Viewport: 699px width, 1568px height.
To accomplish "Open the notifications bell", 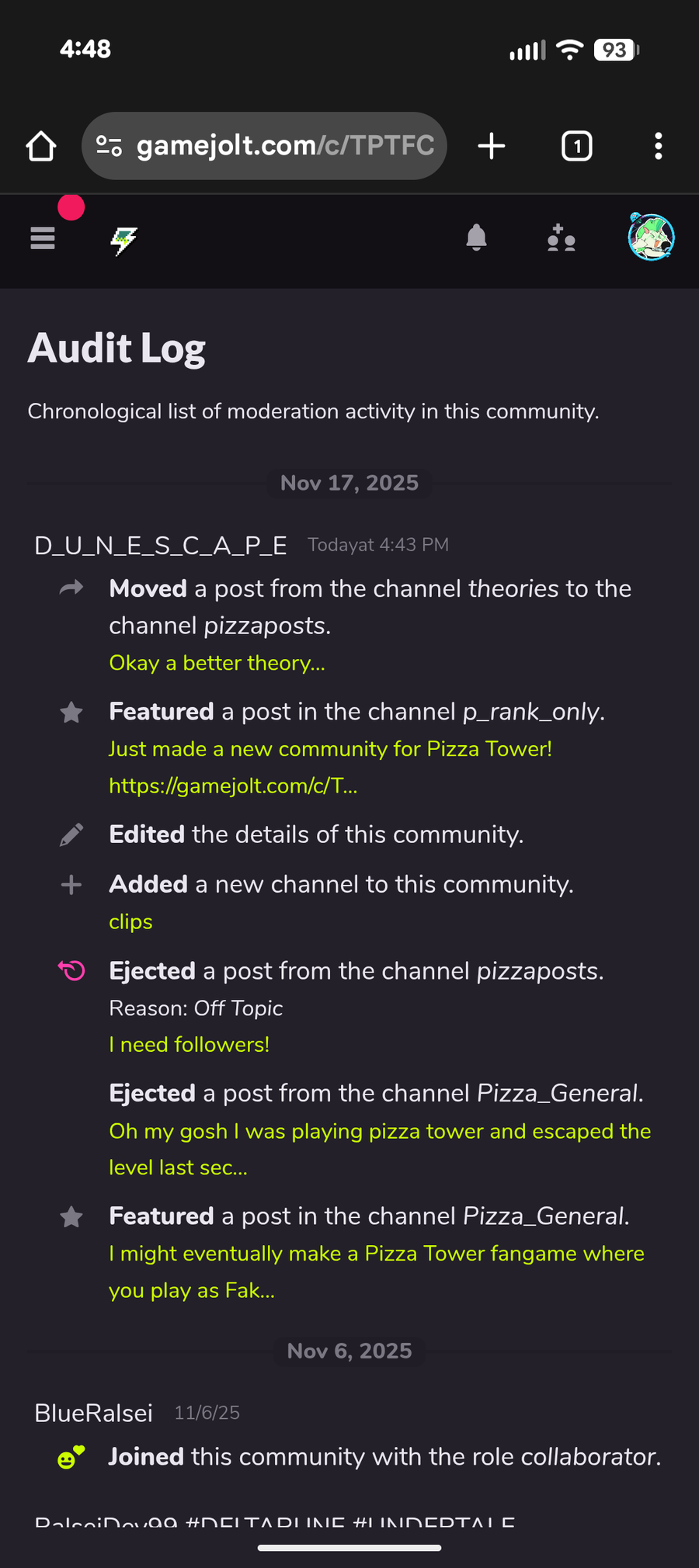I will point(476,238).
